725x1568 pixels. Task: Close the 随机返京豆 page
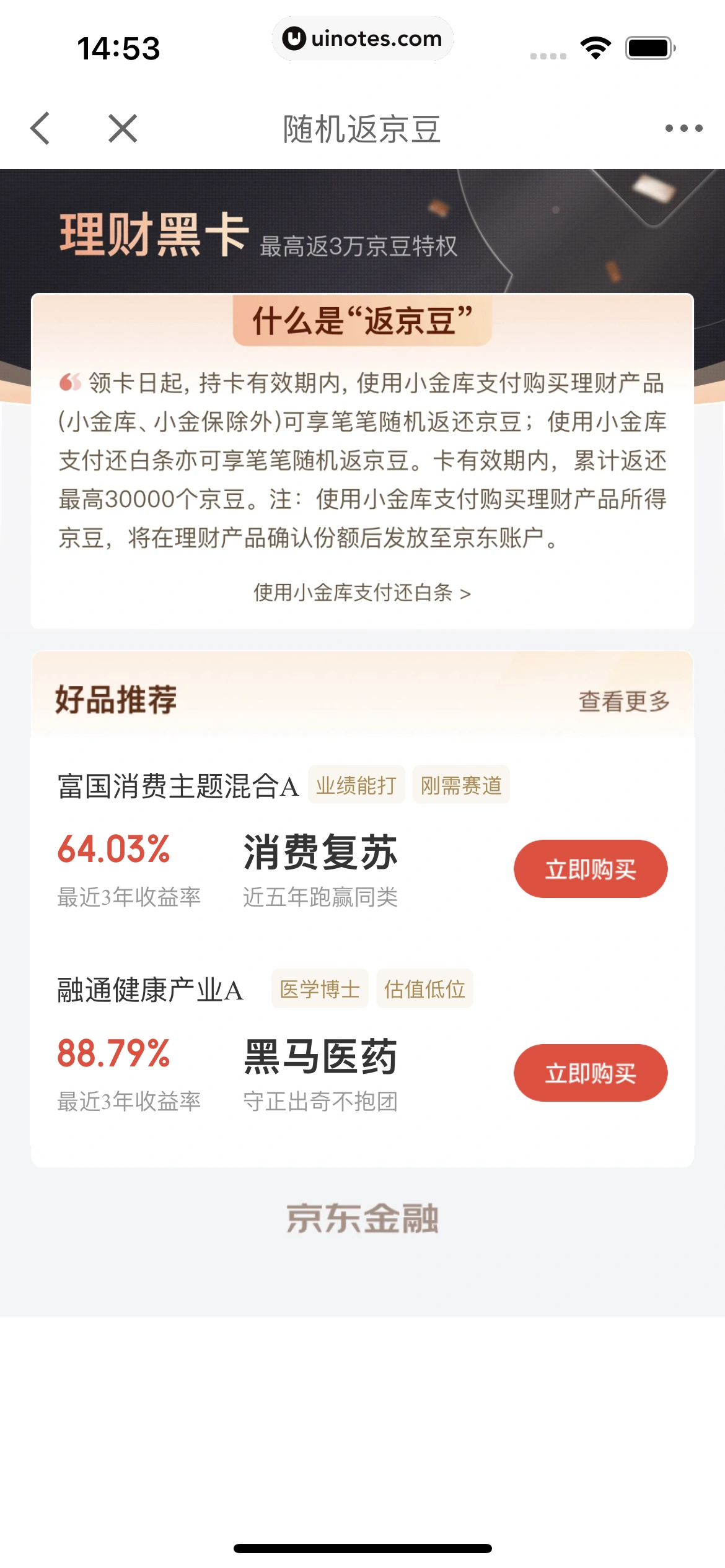123,128
